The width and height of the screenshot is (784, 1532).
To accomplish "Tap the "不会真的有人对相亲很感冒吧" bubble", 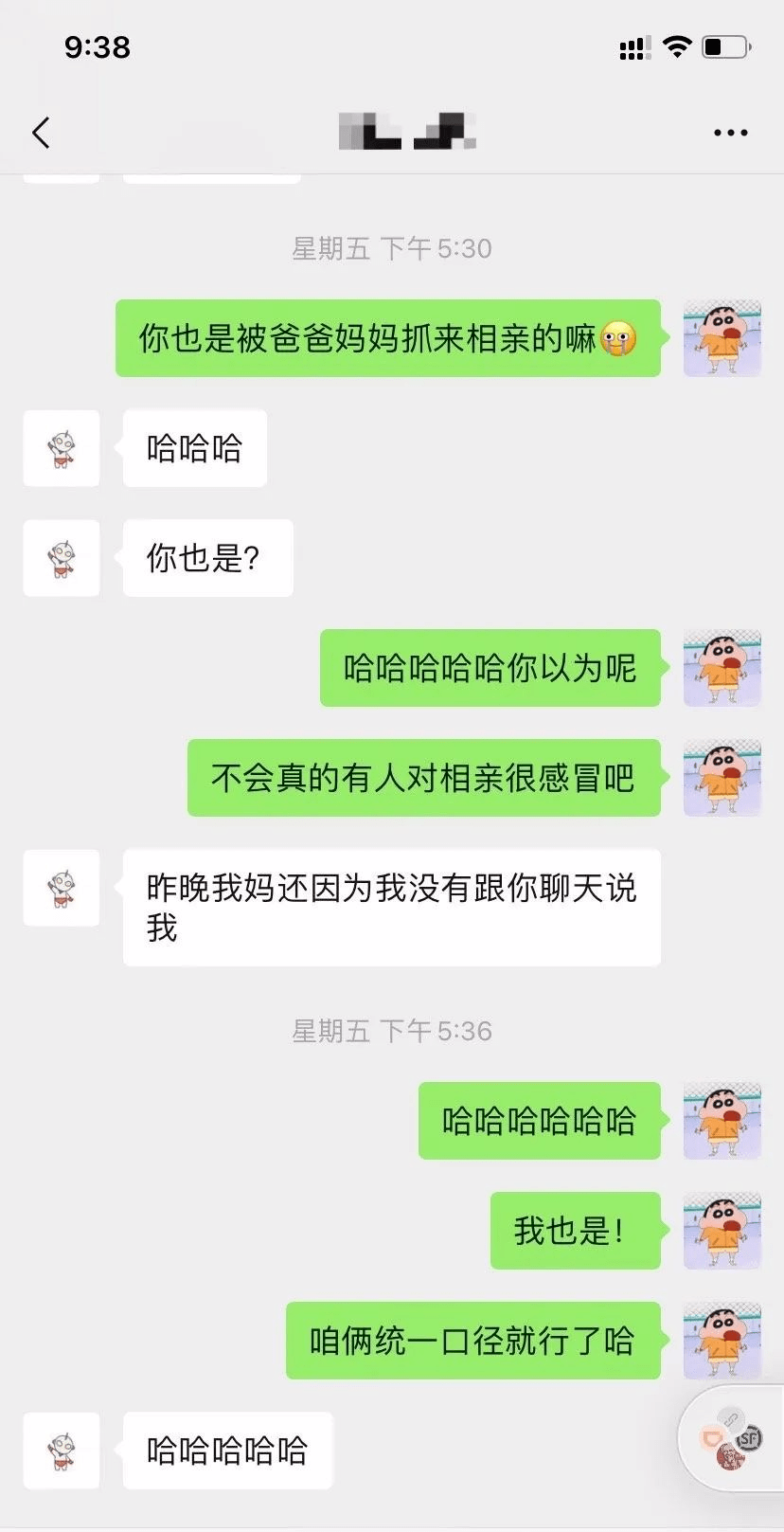I will point(422,778).
